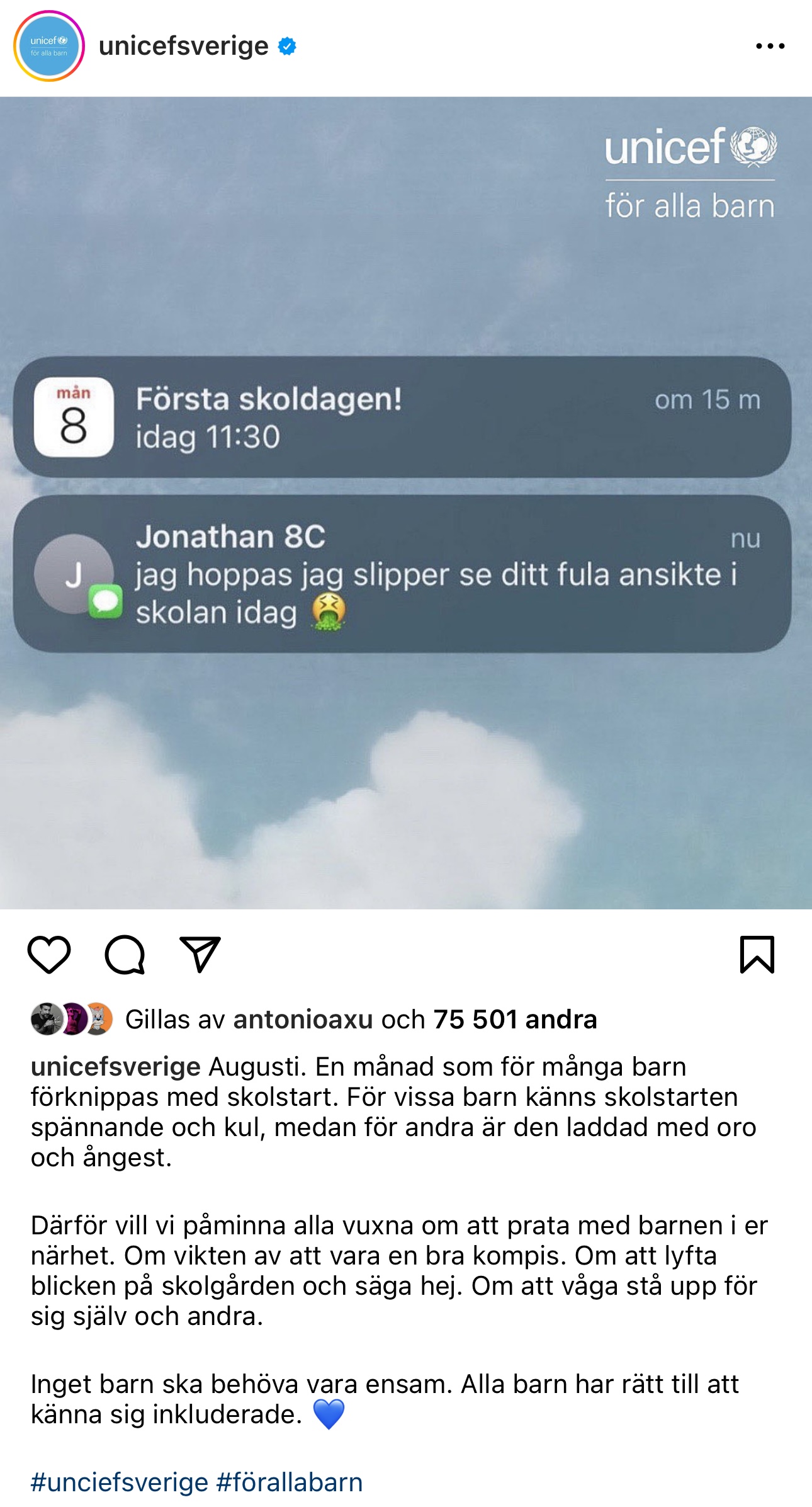Like the post with the heart icon
812x1507 pixels.
[x=49, y=955]
